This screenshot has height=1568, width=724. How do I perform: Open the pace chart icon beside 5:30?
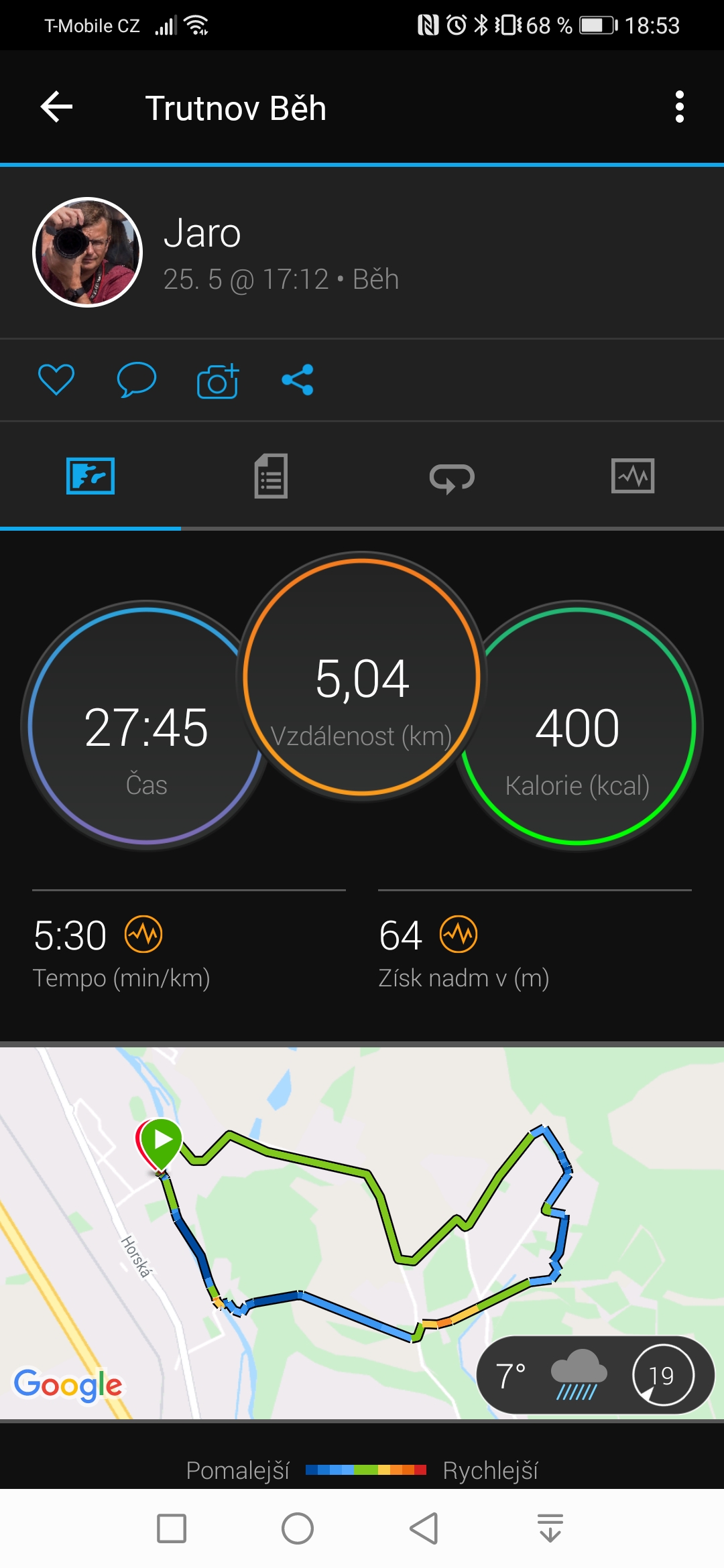[143, 933]
